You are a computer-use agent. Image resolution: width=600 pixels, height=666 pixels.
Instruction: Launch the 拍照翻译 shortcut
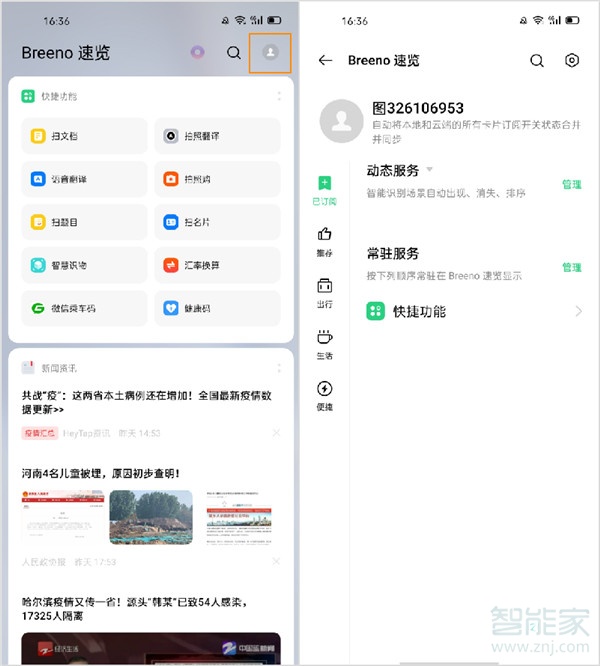(217, 136)
